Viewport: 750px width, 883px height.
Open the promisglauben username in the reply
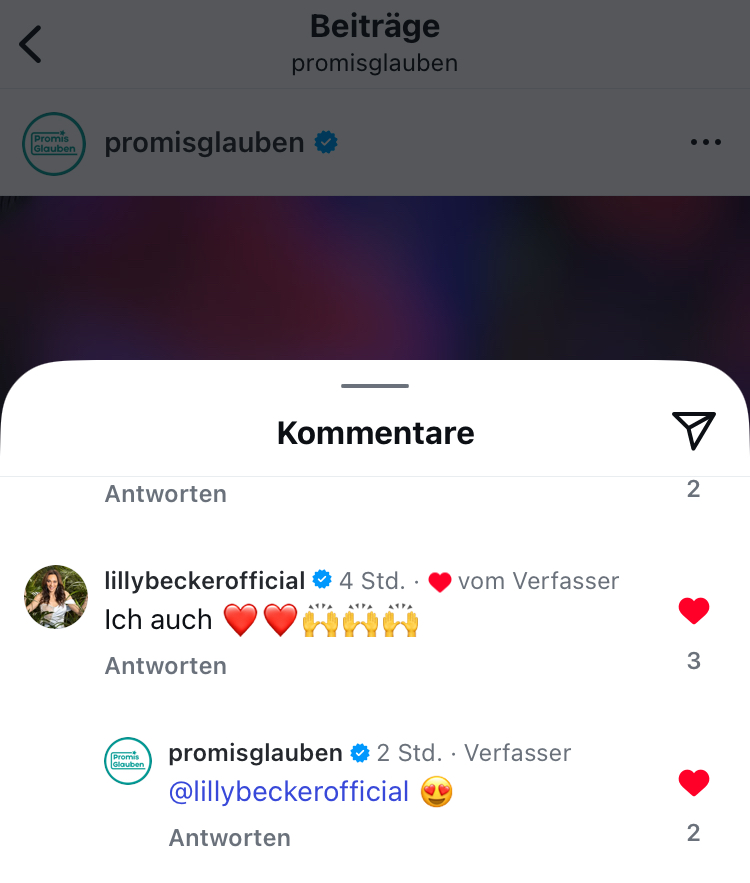256,753
